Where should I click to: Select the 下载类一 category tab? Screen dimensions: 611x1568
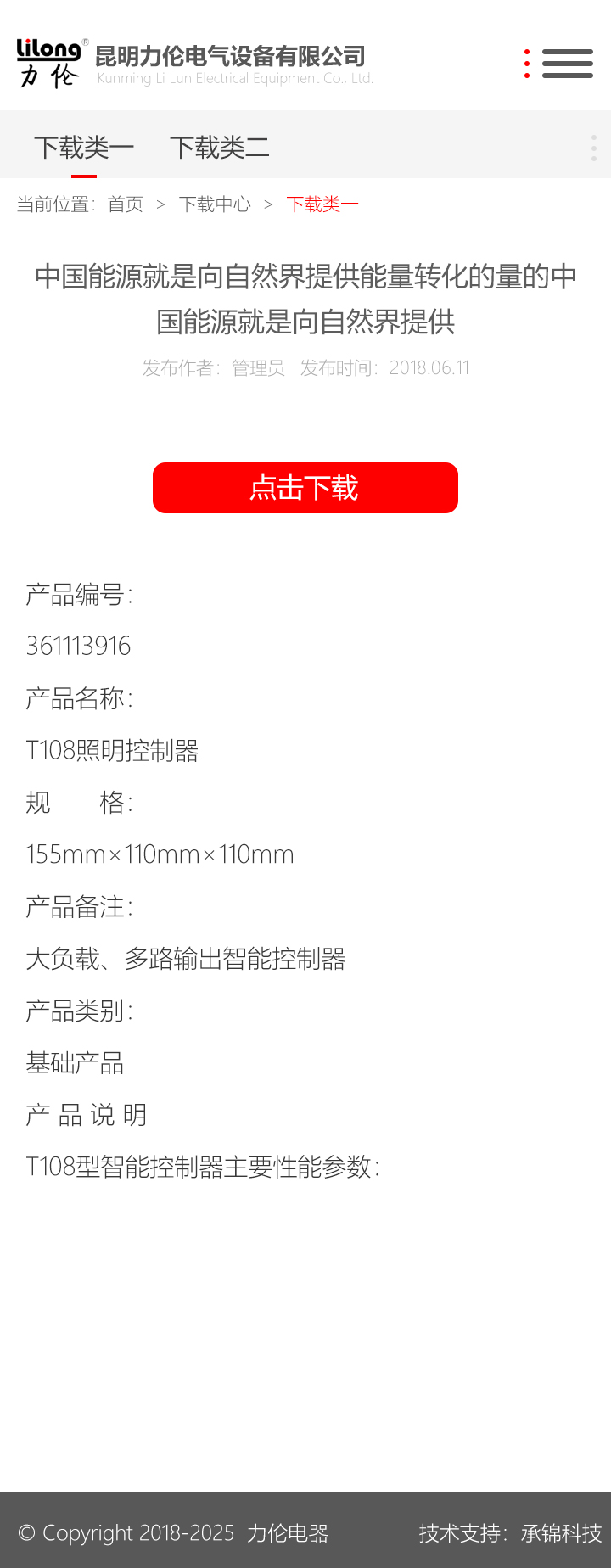click(85, 147)
